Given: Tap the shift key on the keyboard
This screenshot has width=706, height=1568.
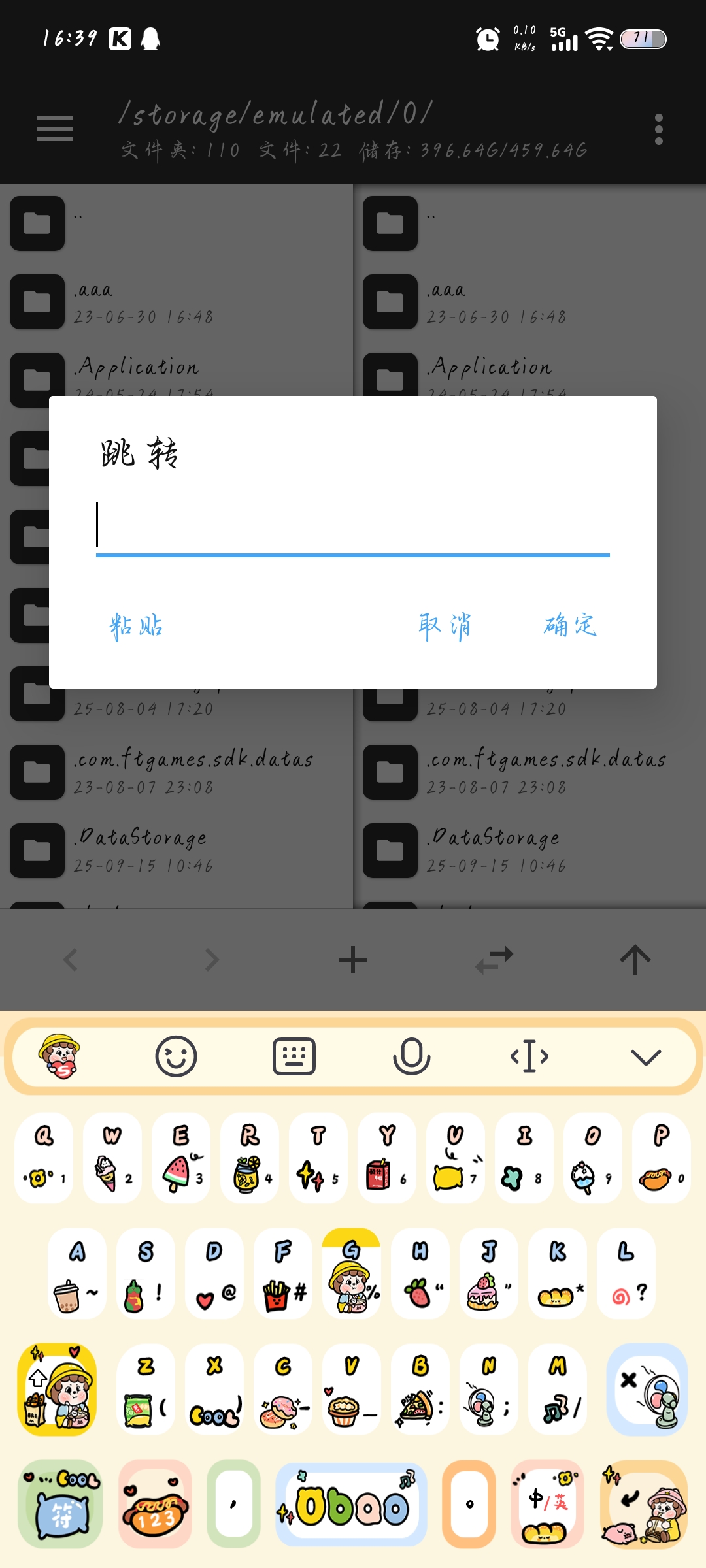Looking at the screenshot, I should point(58,1390).
